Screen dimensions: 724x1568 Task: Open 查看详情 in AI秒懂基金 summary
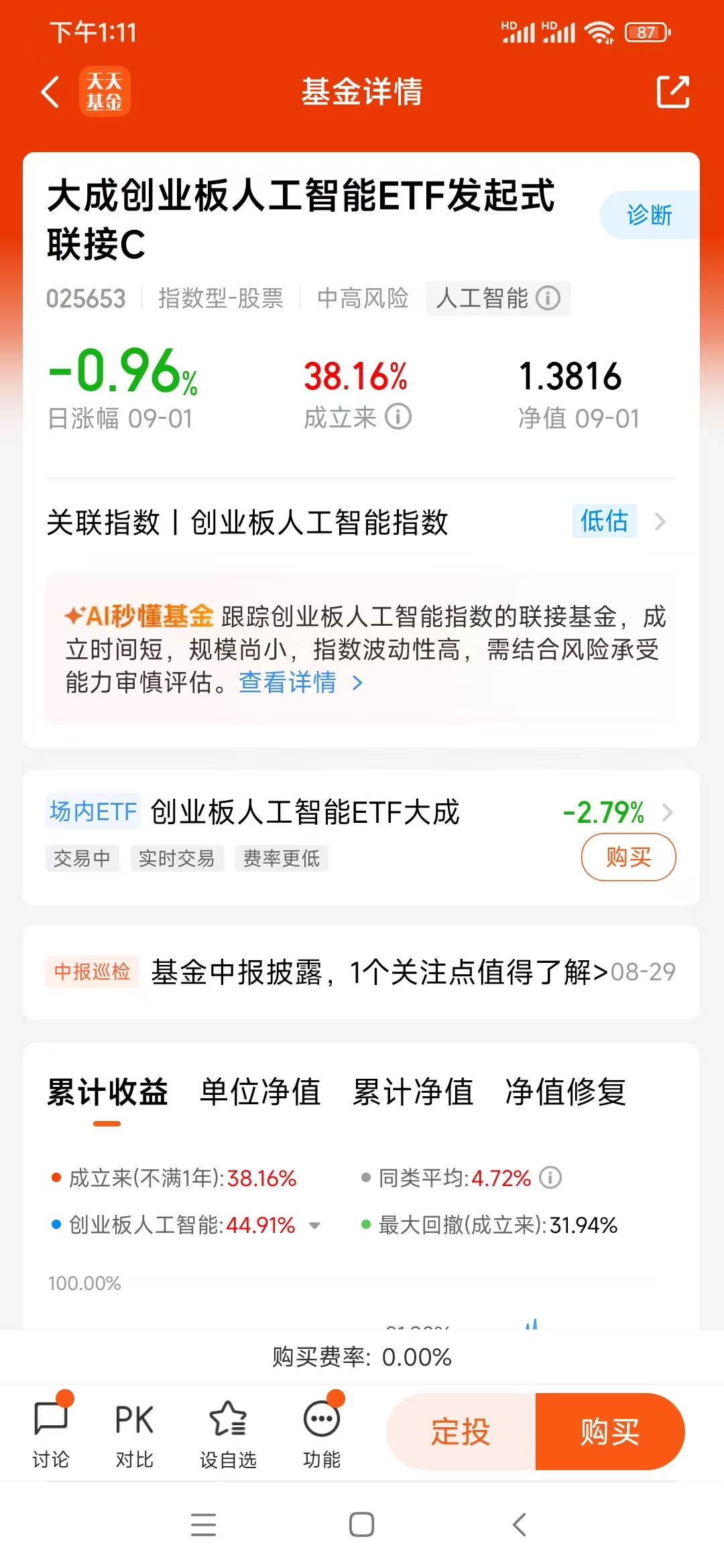(x=301, y=682)
